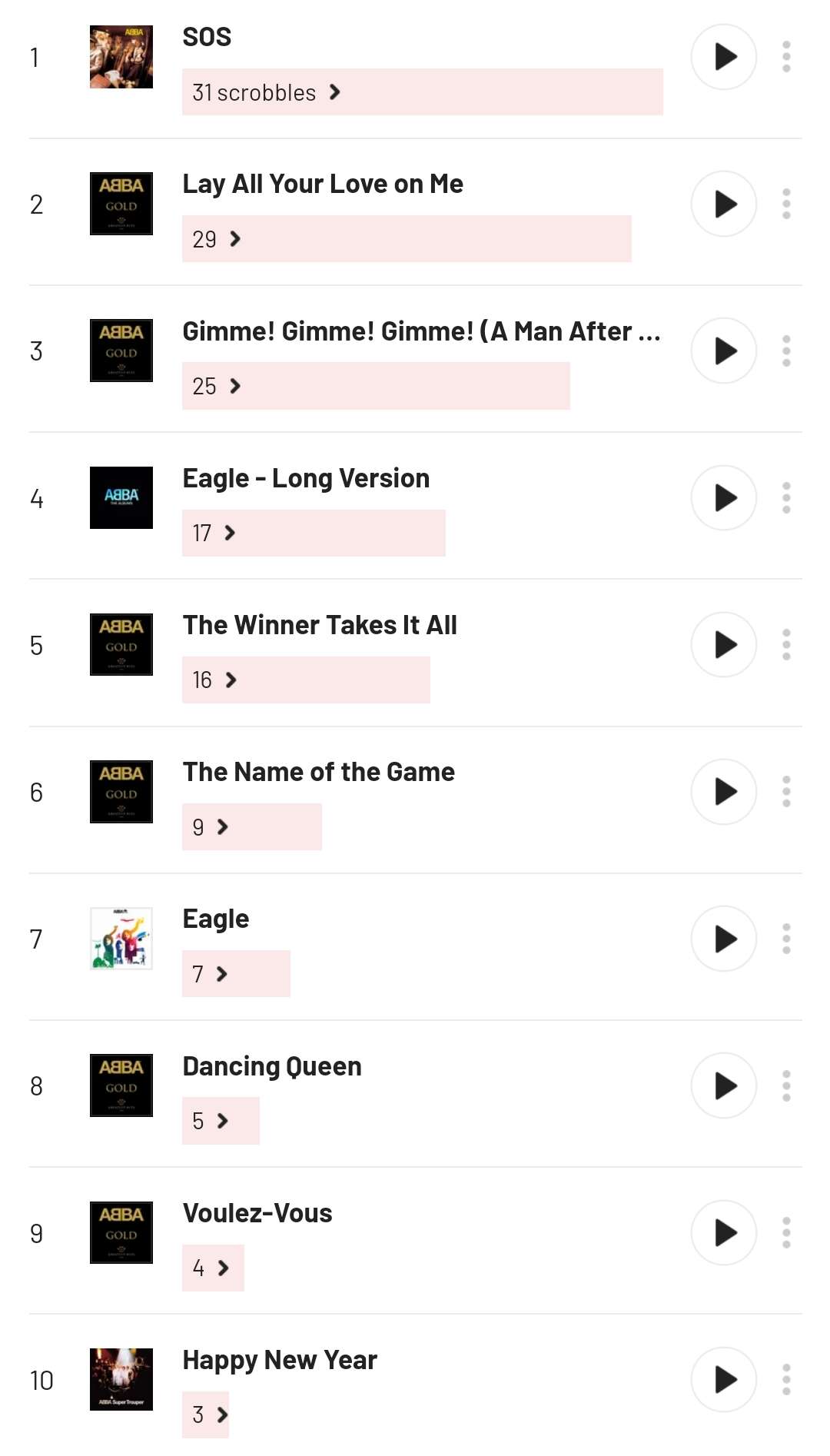Open the Eagle - Long Version track title
The height and width of the screenshot is (1456, 830).
coord(306,478)
